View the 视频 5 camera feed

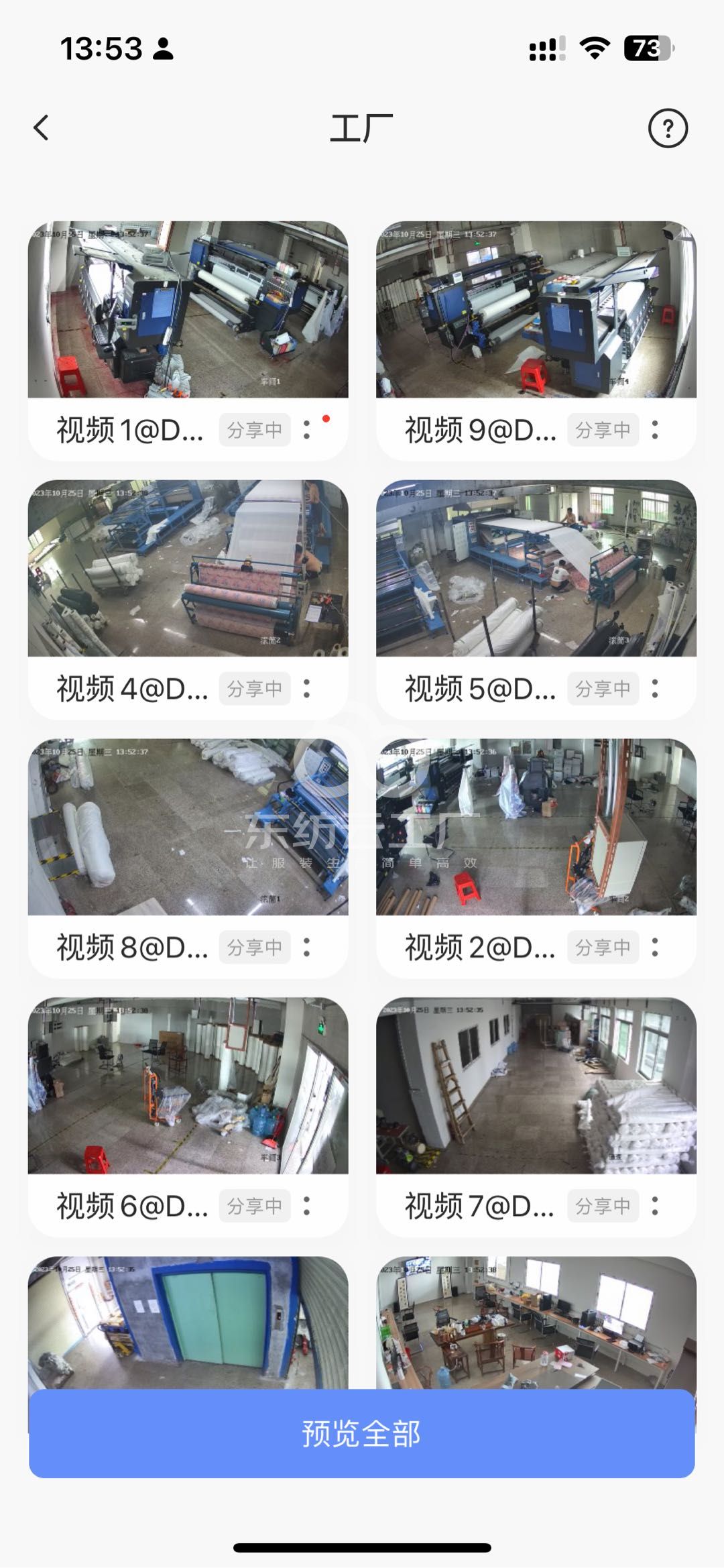[536, 568]
